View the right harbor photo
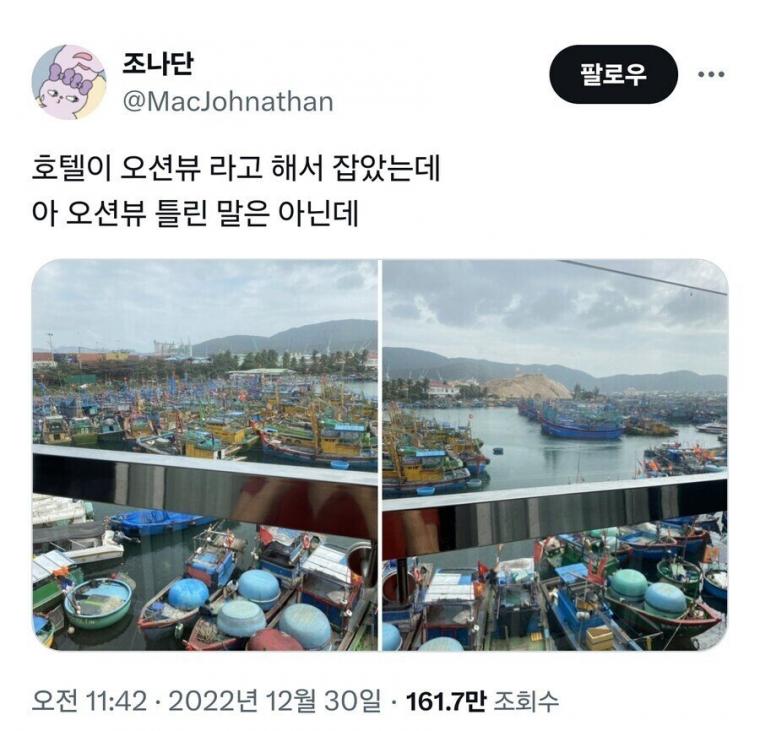 pos(554,455)
